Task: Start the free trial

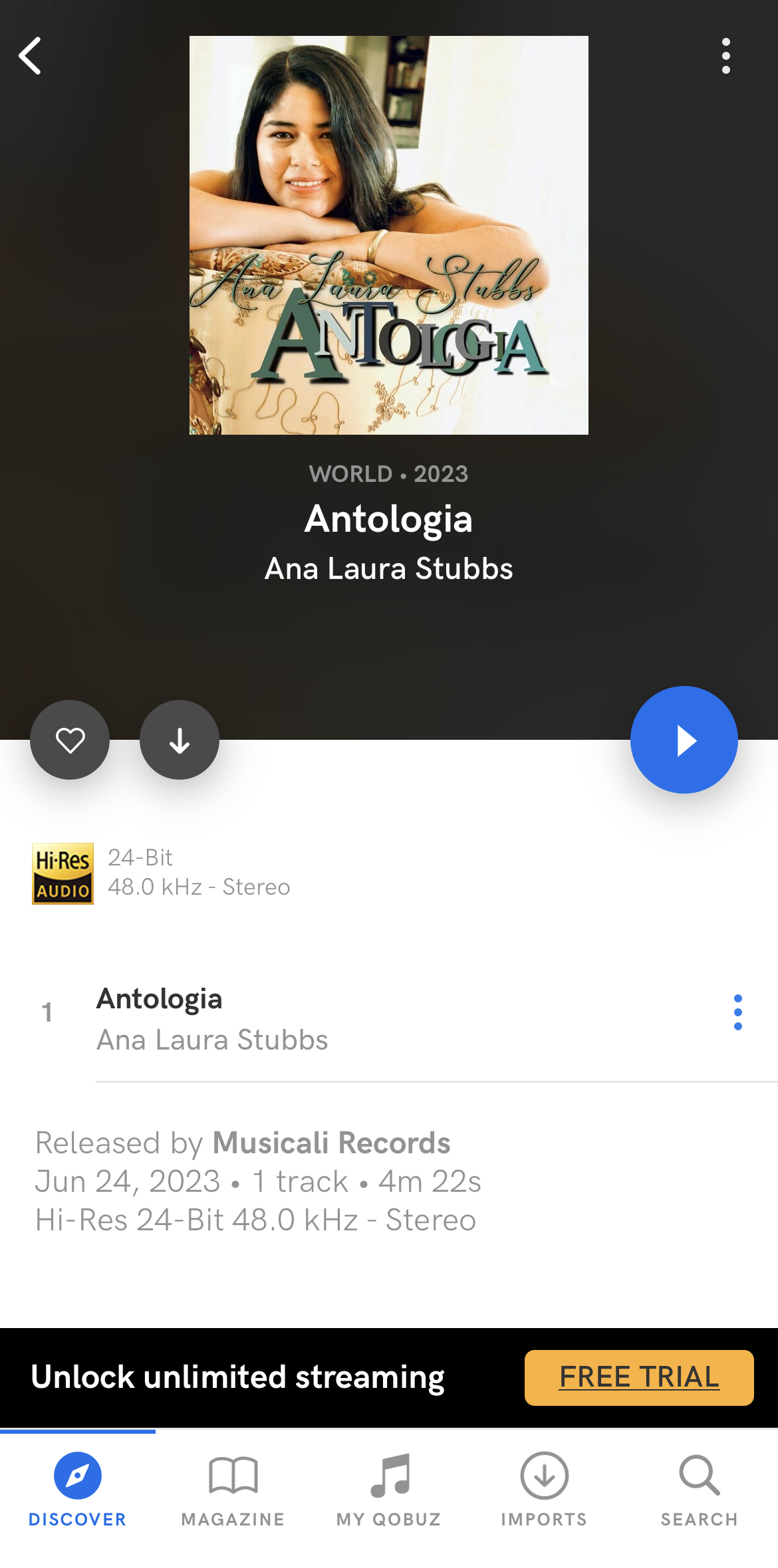Action: 639,1377
